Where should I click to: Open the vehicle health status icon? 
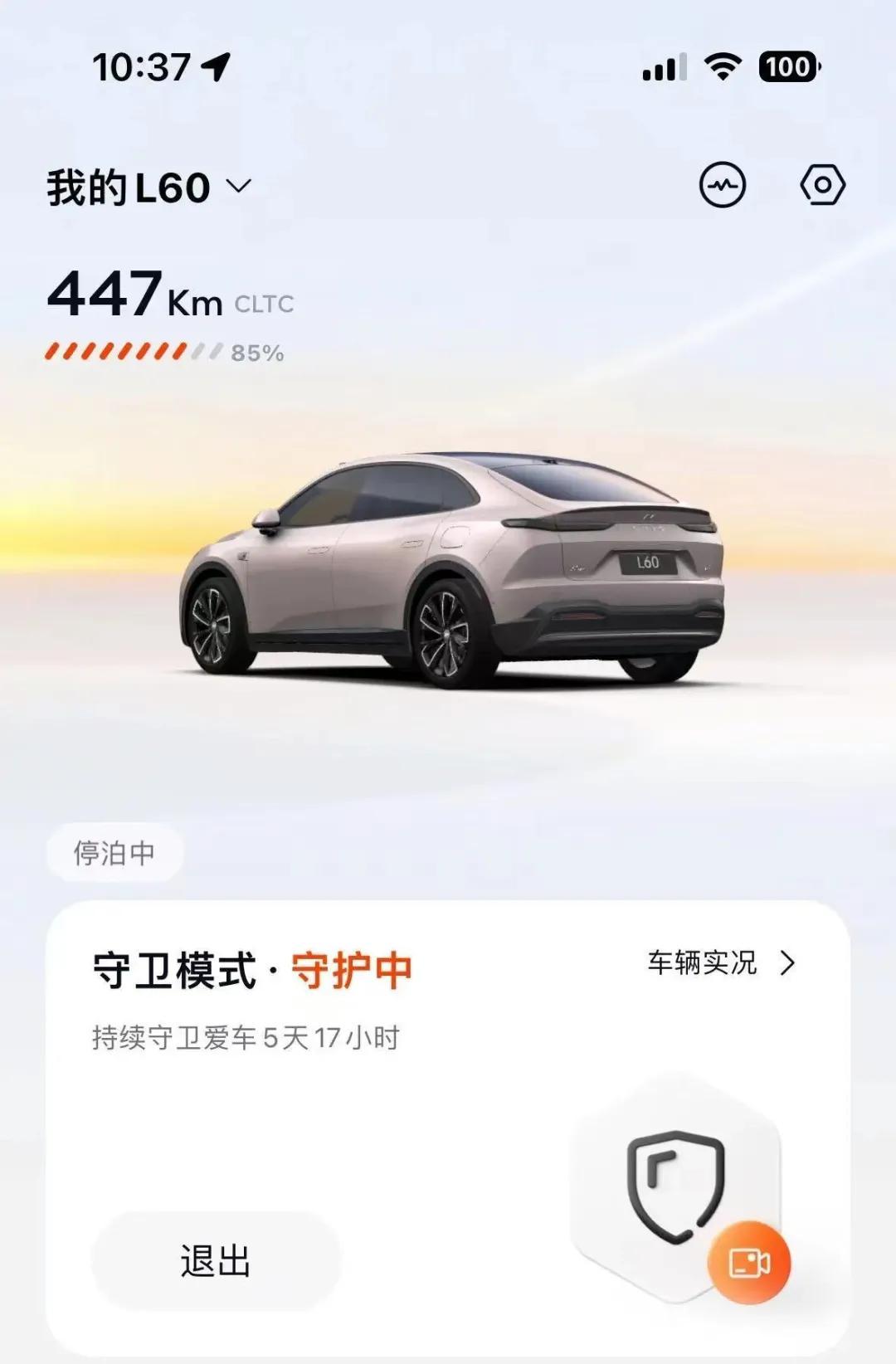coord(723,185)
